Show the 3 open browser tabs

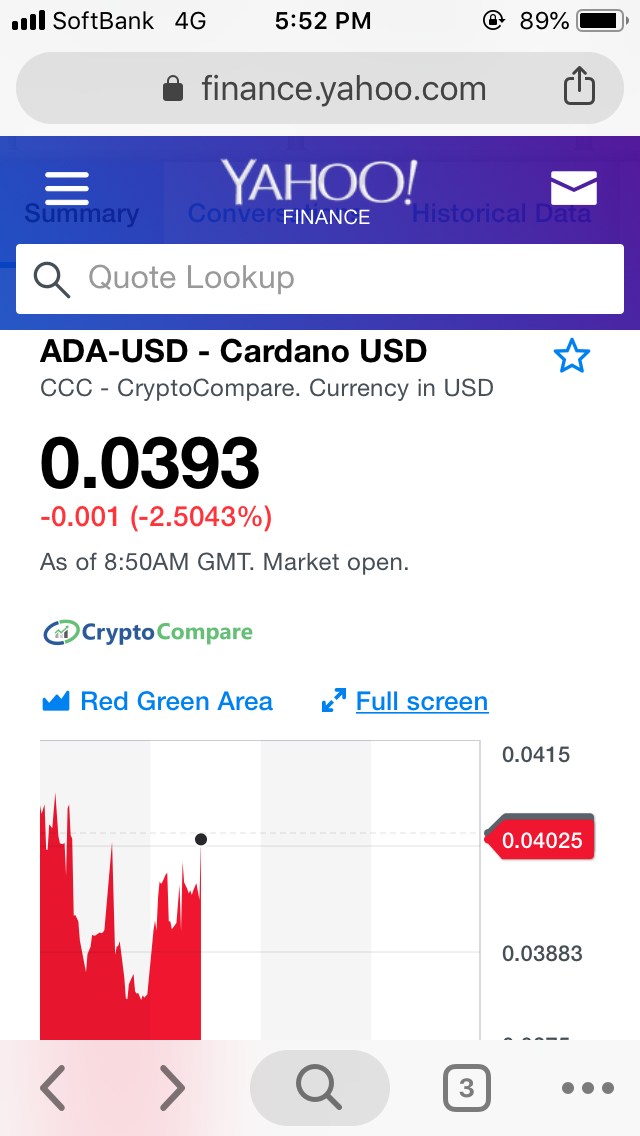pos(466,1087)
